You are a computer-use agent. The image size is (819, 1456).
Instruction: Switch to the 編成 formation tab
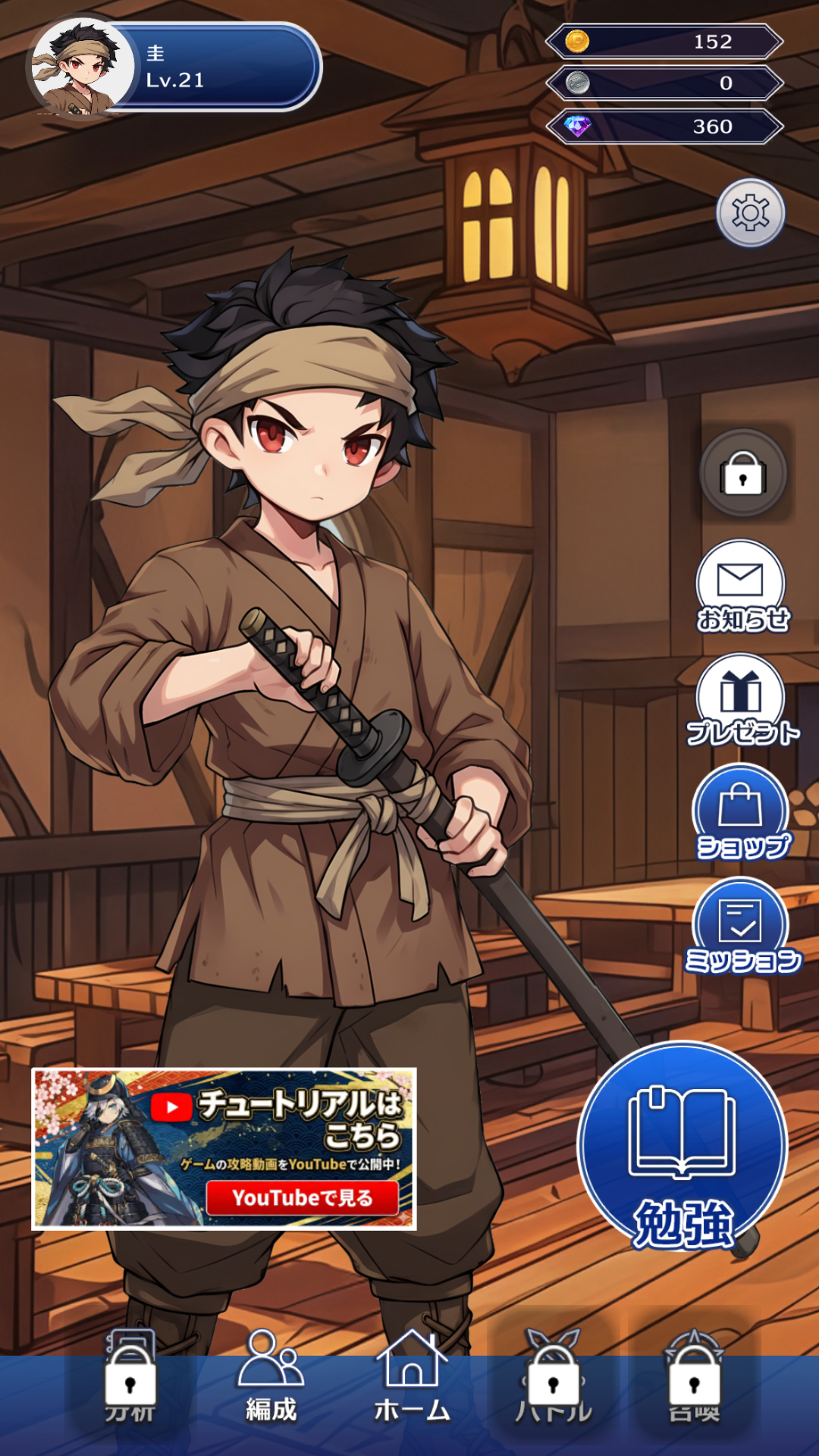pyautogui.click(x=271, y=1376)
